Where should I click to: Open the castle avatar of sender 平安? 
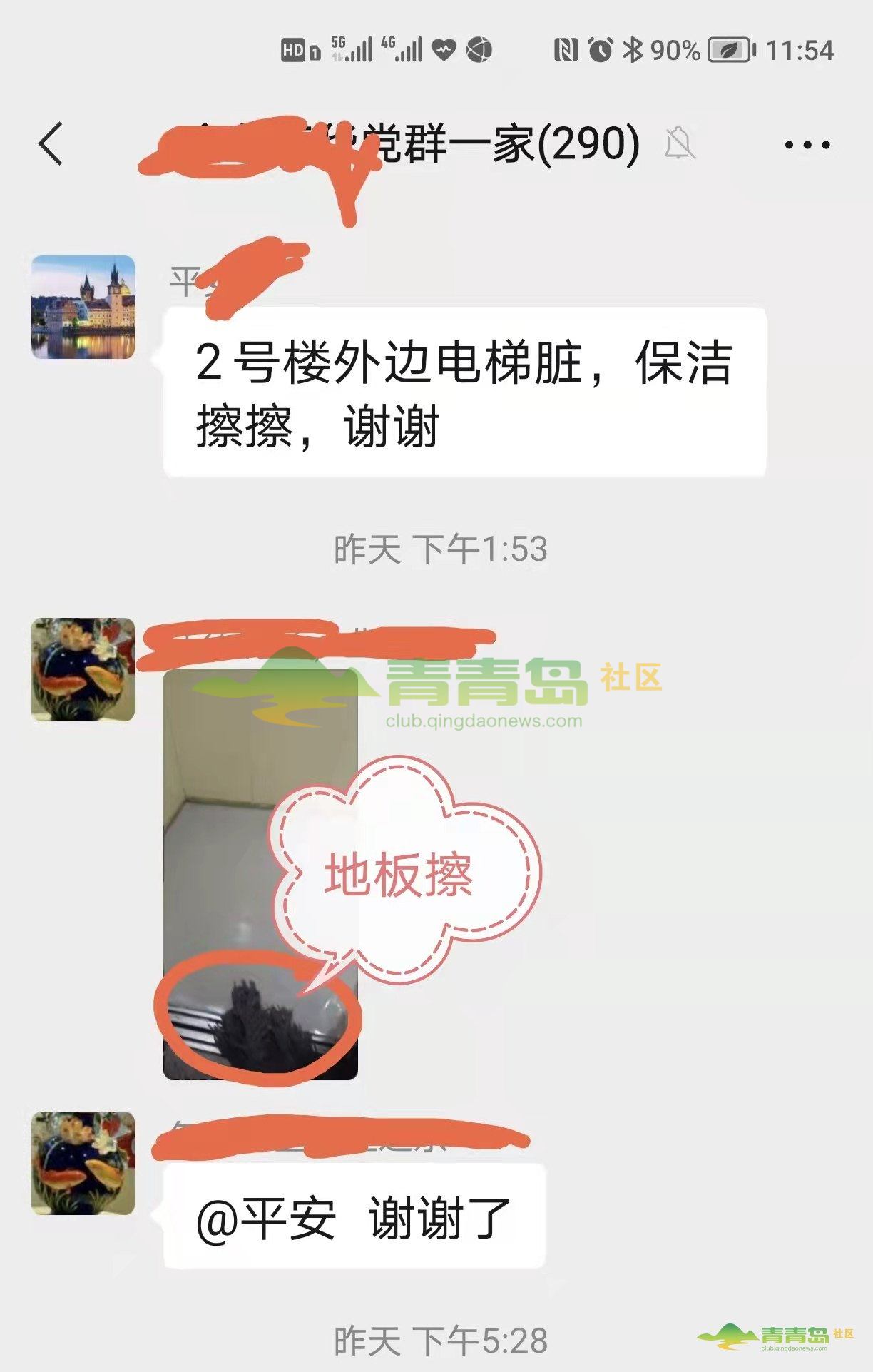(83, 308)
